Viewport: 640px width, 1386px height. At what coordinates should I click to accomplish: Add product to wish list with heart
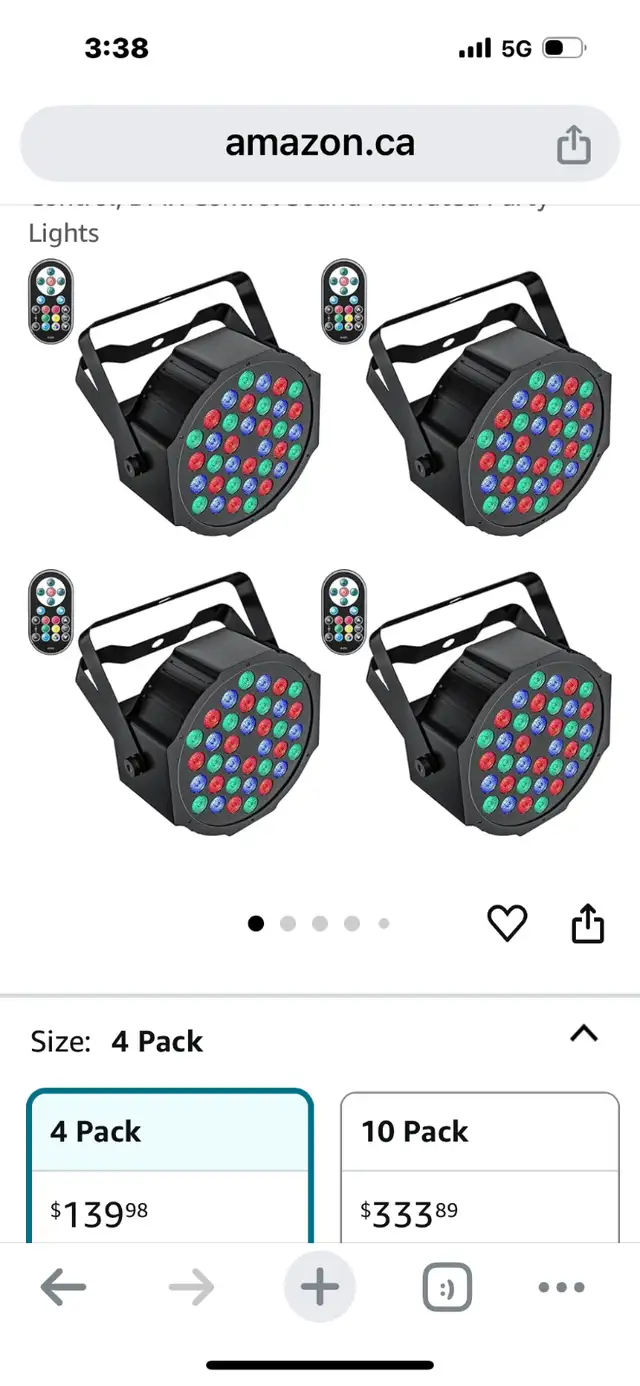(x=507, y=923)
